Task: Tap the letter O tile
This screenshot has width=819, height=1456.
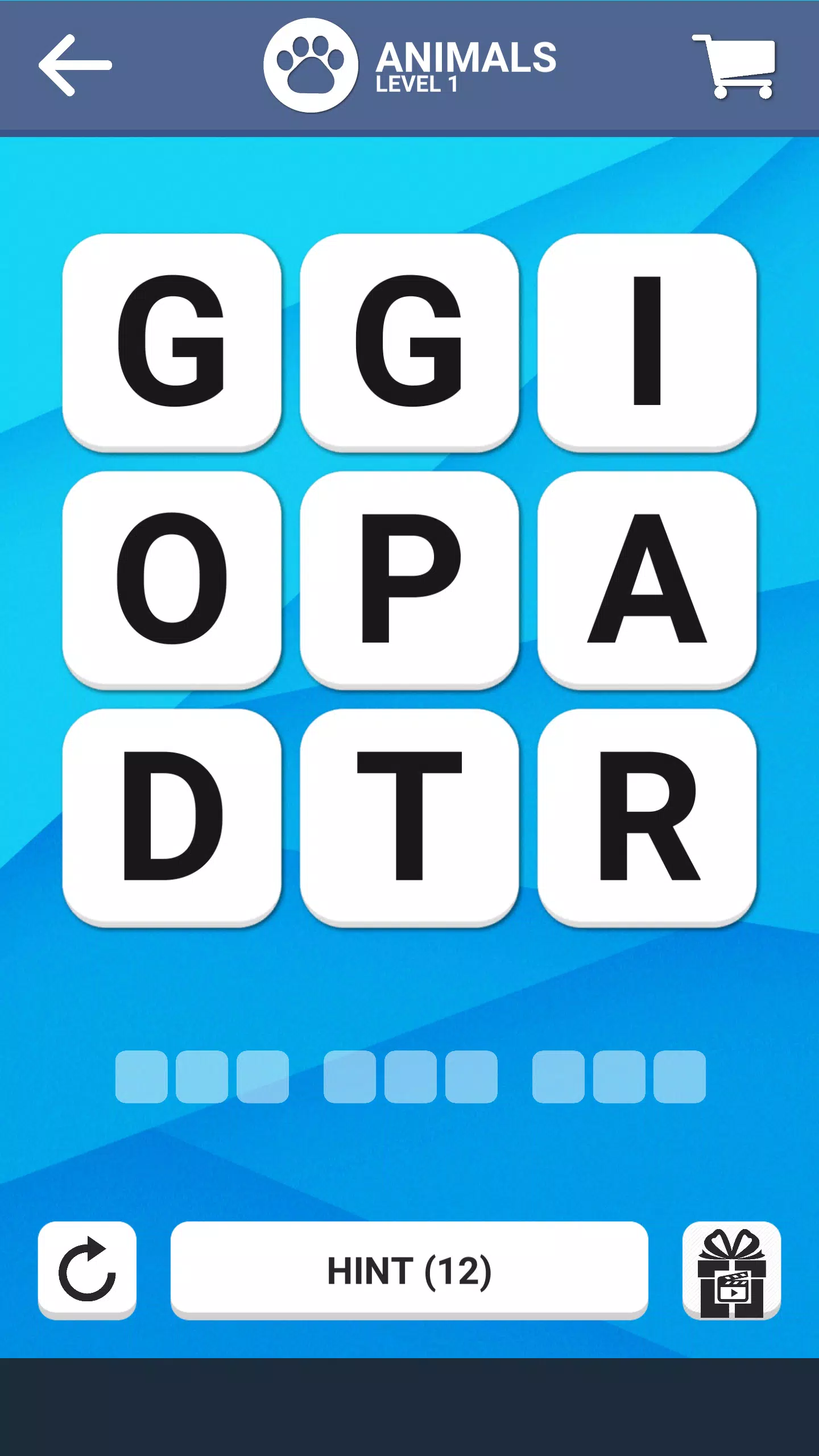Action: coord(172,579)
